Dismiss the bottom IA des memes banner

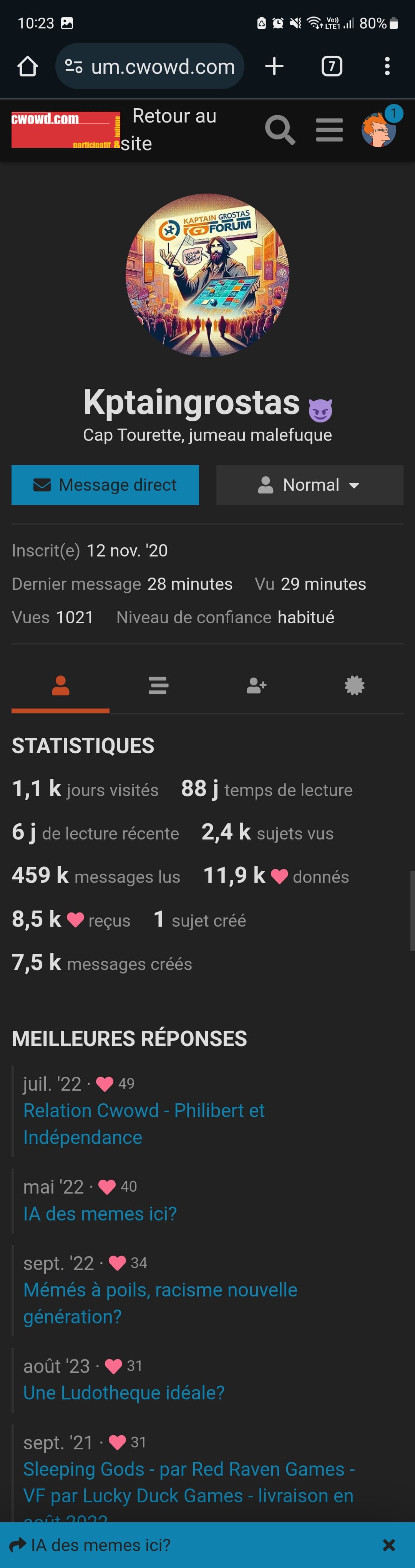tap(389, 1544)
